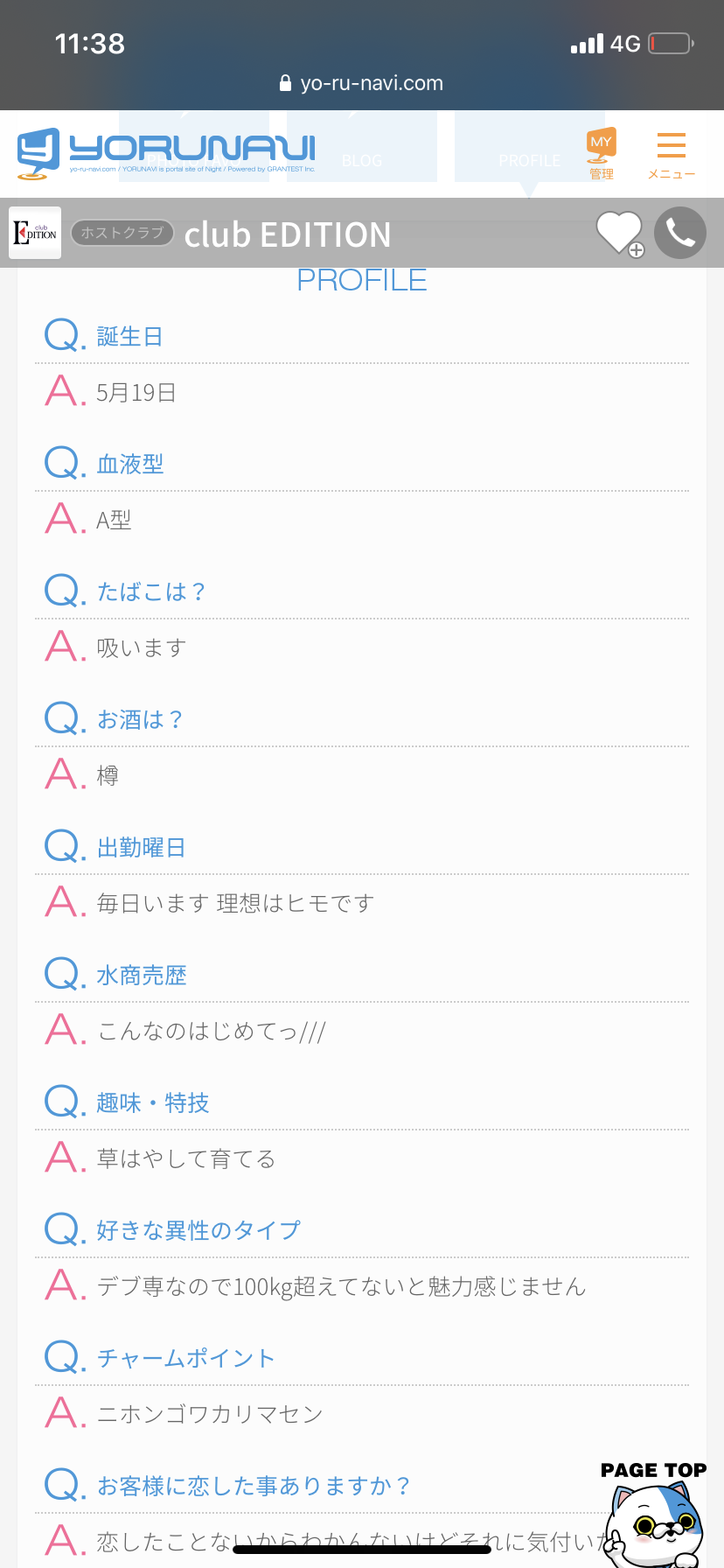Jump back with PAGE TOP button

[x=654, y=1512]
